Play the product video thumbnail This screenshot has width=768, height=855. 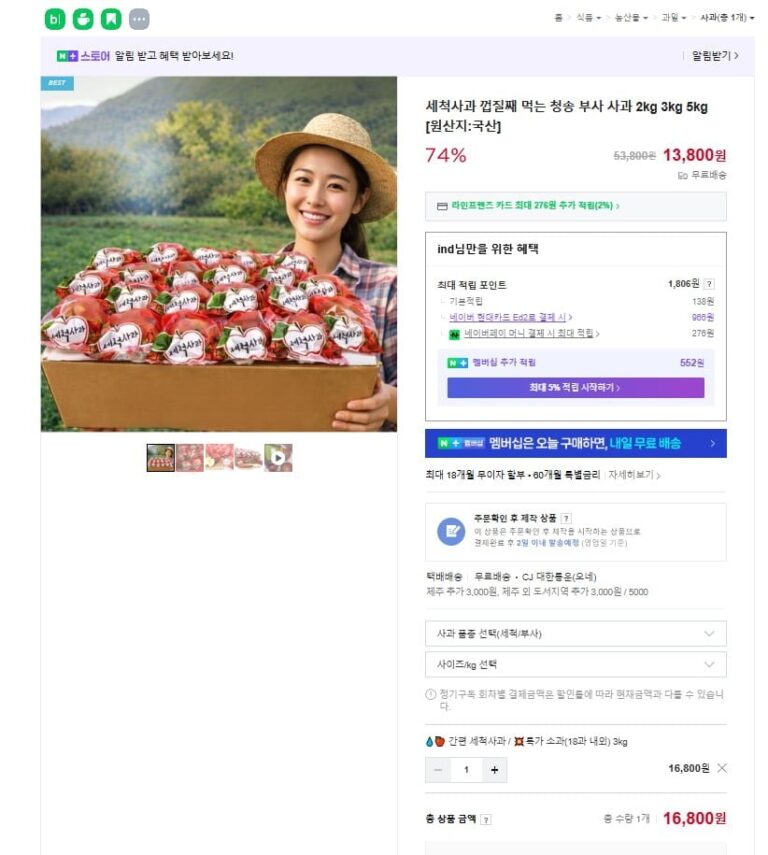click(x=278, y=458)
